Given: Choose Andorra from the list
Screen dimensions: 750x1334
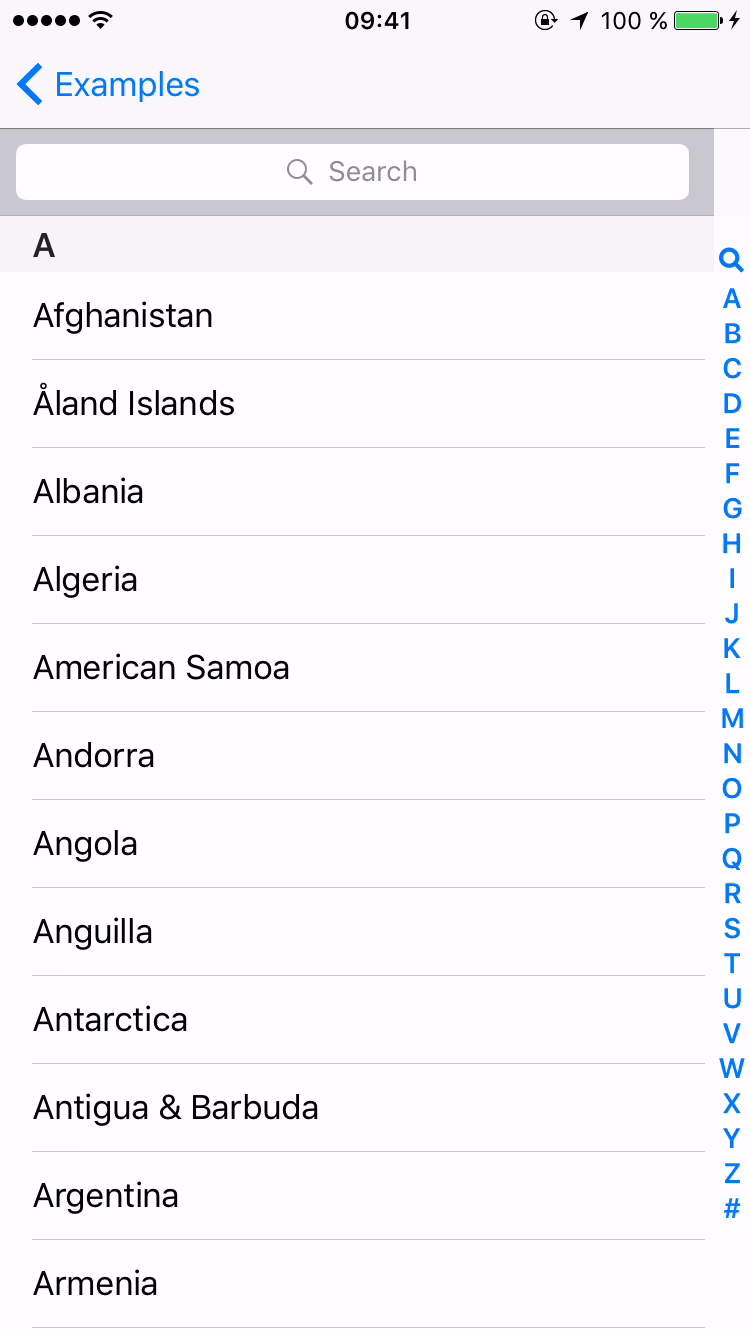Looking at the screenshot, I should [x=357, y=756].
